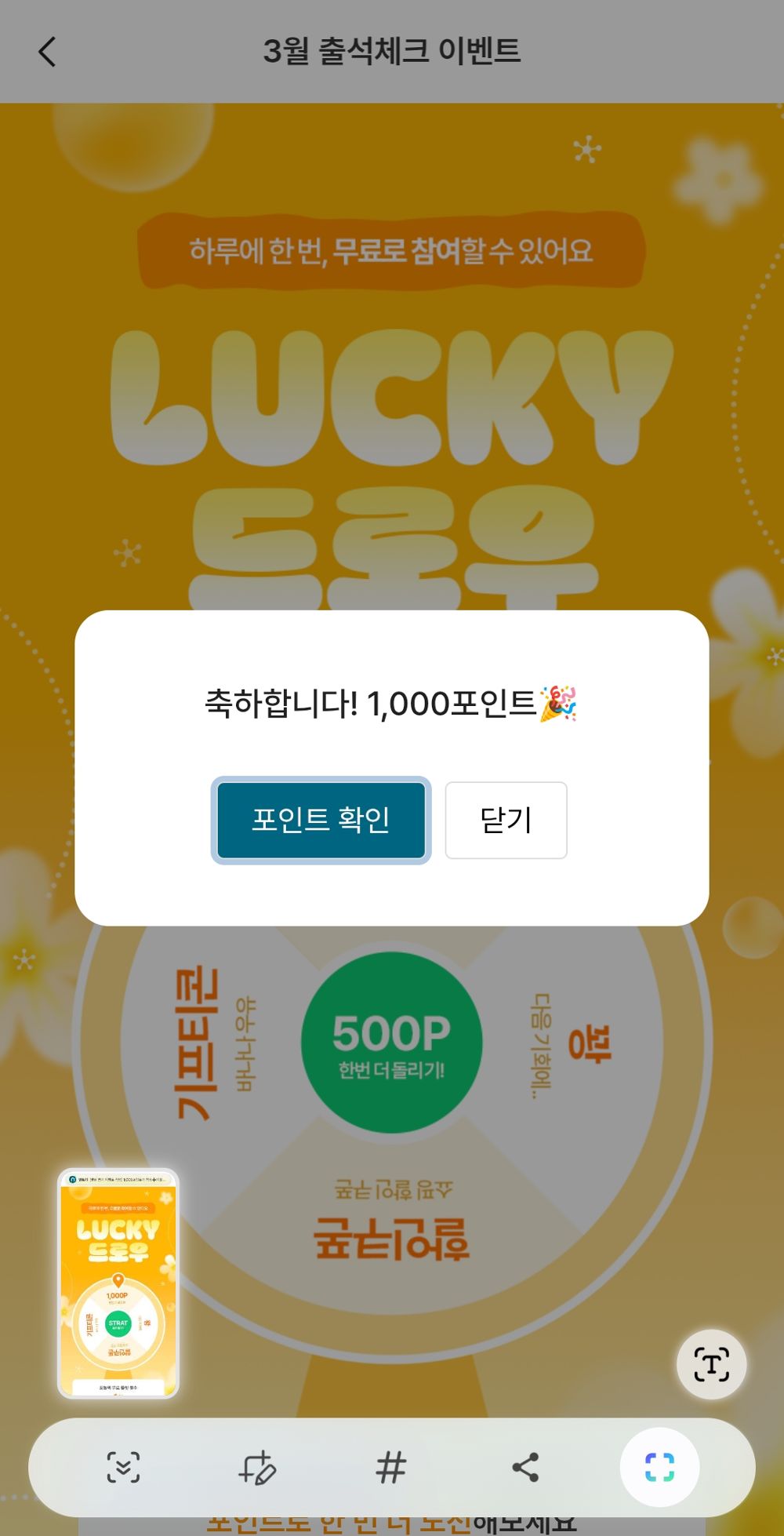The width and height of the screenshot is (784, 1536).
Task: Tap the "포인트 확인" button
Action: pos(321,820)
